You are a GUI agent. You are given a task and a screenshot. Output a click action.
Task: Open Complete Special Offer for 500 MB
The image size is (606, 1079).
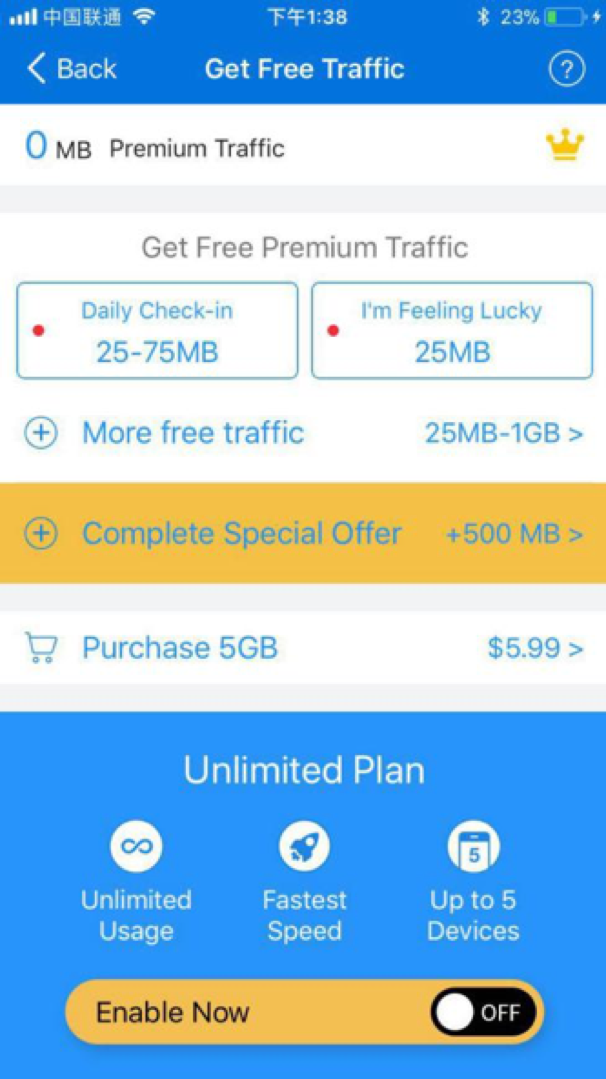303,533
